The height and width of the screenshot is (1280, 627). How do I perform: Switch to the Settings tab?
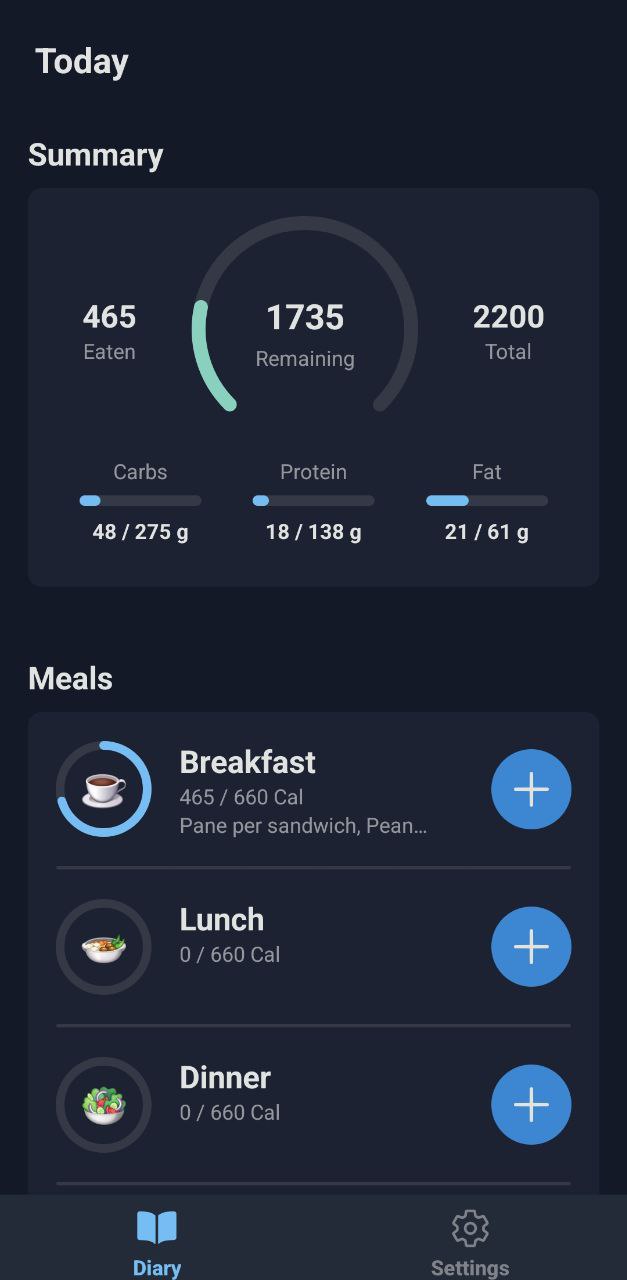point(470,1240)
